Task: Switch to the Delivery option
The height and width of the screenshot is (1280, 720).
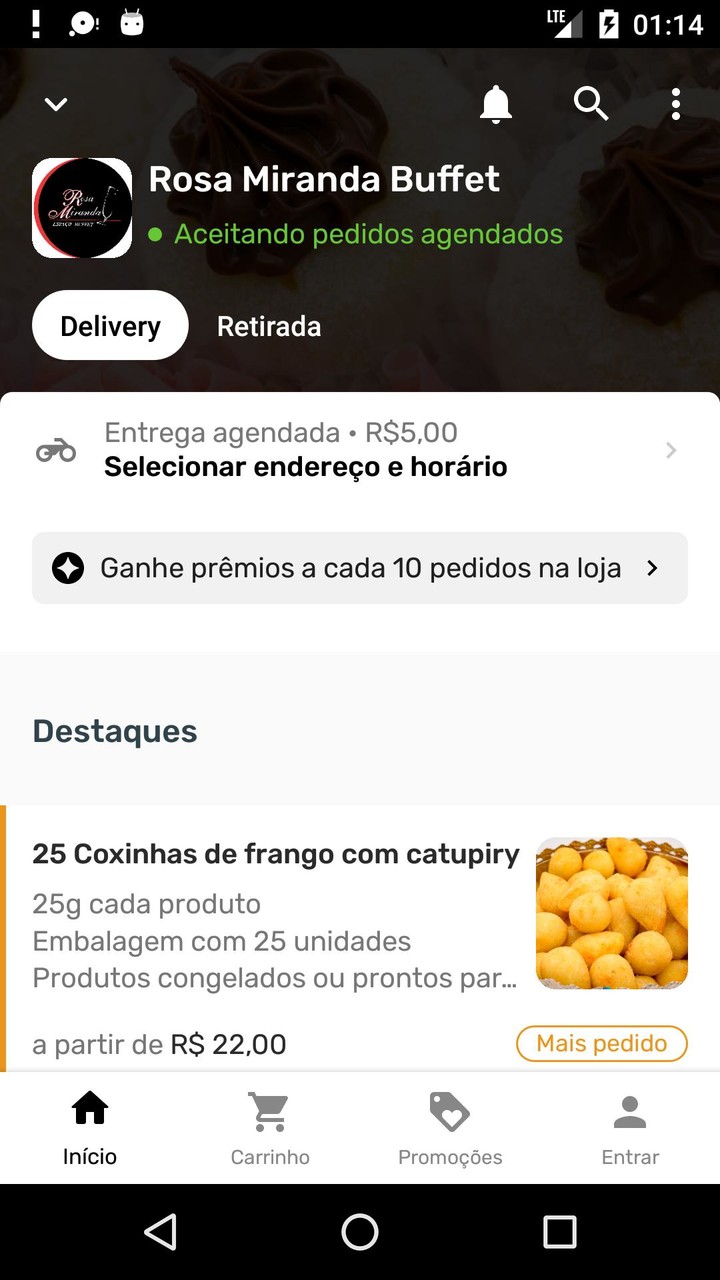Action: click(x=110, y=325)
